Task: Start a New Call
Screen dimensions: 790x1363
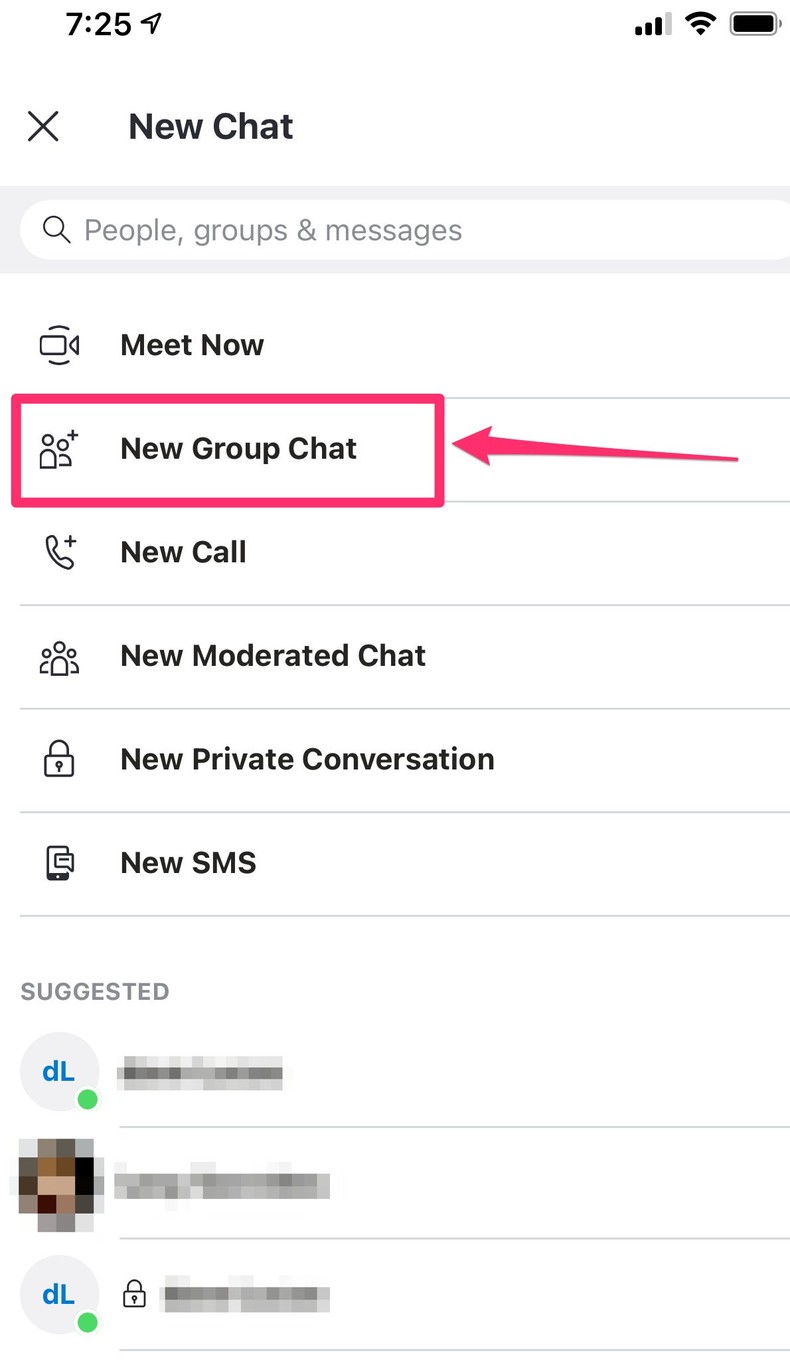Action: (183, 551)
